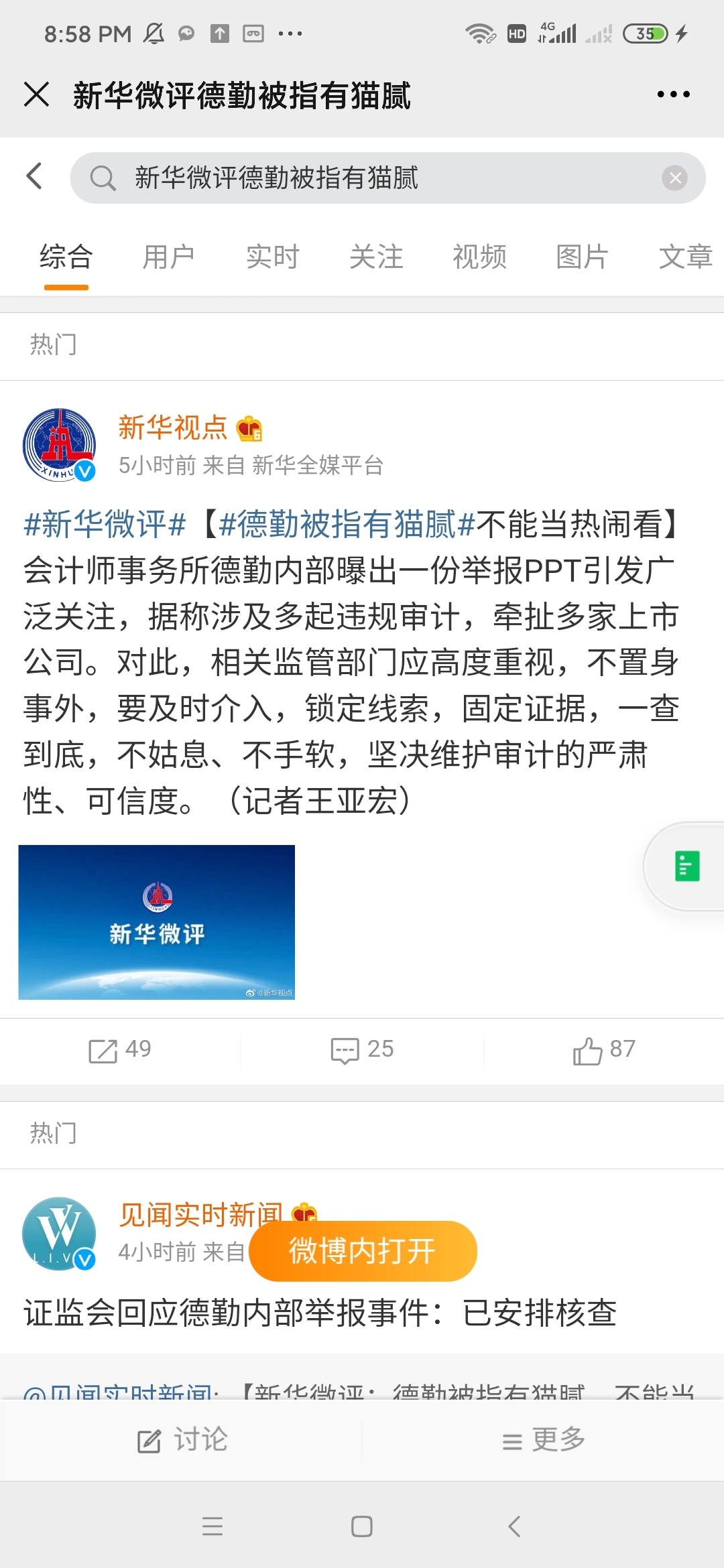Image resolution: width=724 pixels, height=1568 pixels.
Task: Switch to the 用户 tab
Action: coord(168,257)
